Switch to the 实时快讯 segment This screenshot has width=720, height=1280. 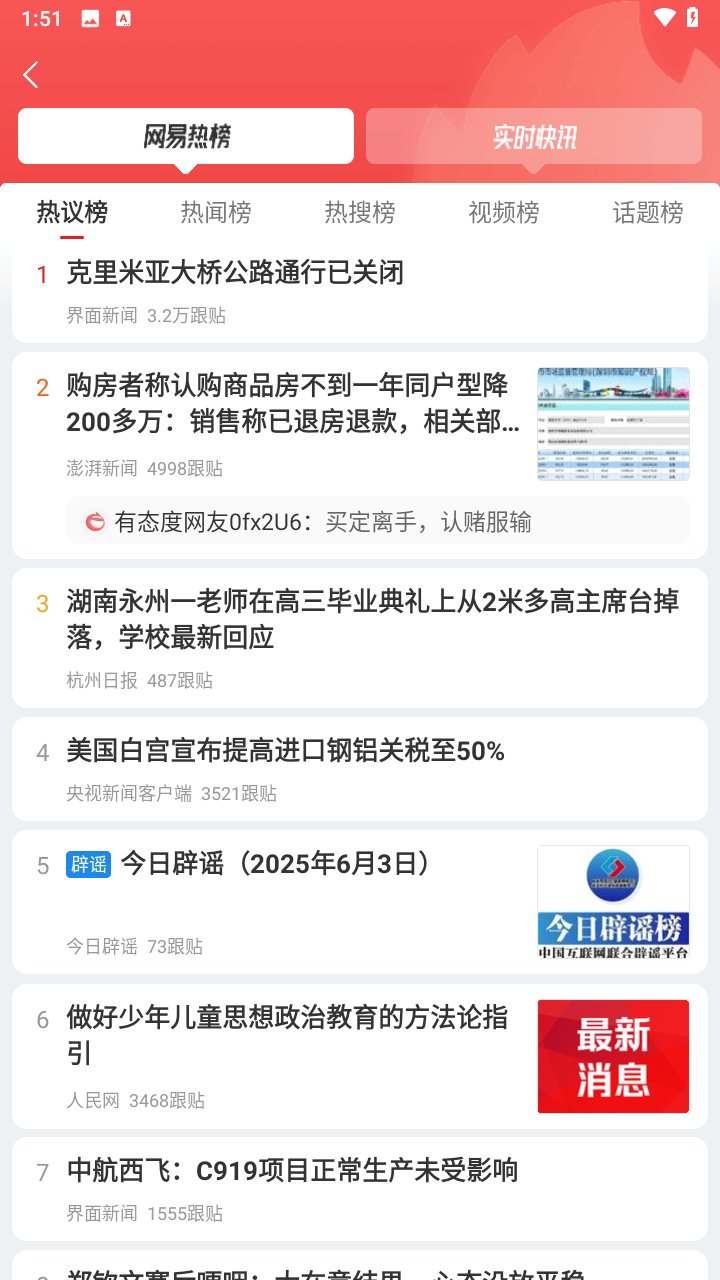pyautogui.click(x=534, y=136)
